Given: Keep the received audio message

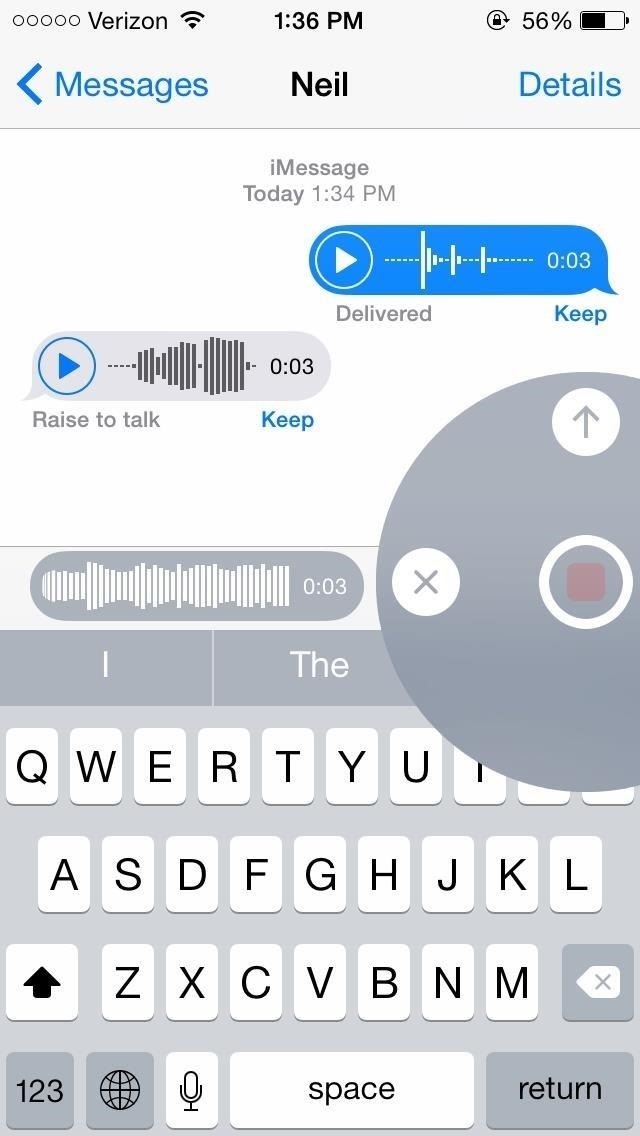Looking at the screenshot, I should (287, 419).
